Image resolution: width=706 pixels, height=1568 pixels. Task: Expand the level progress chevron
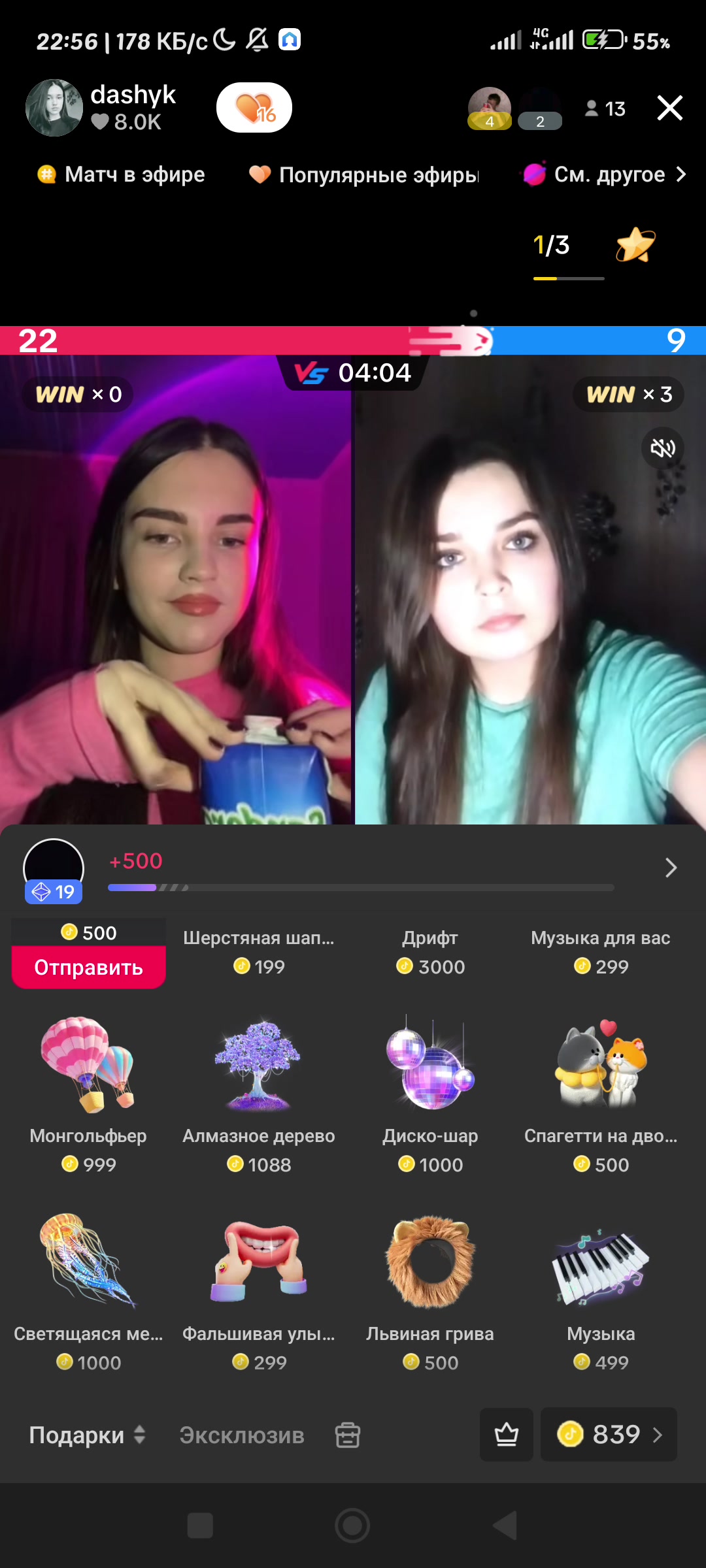click(671, 868)
